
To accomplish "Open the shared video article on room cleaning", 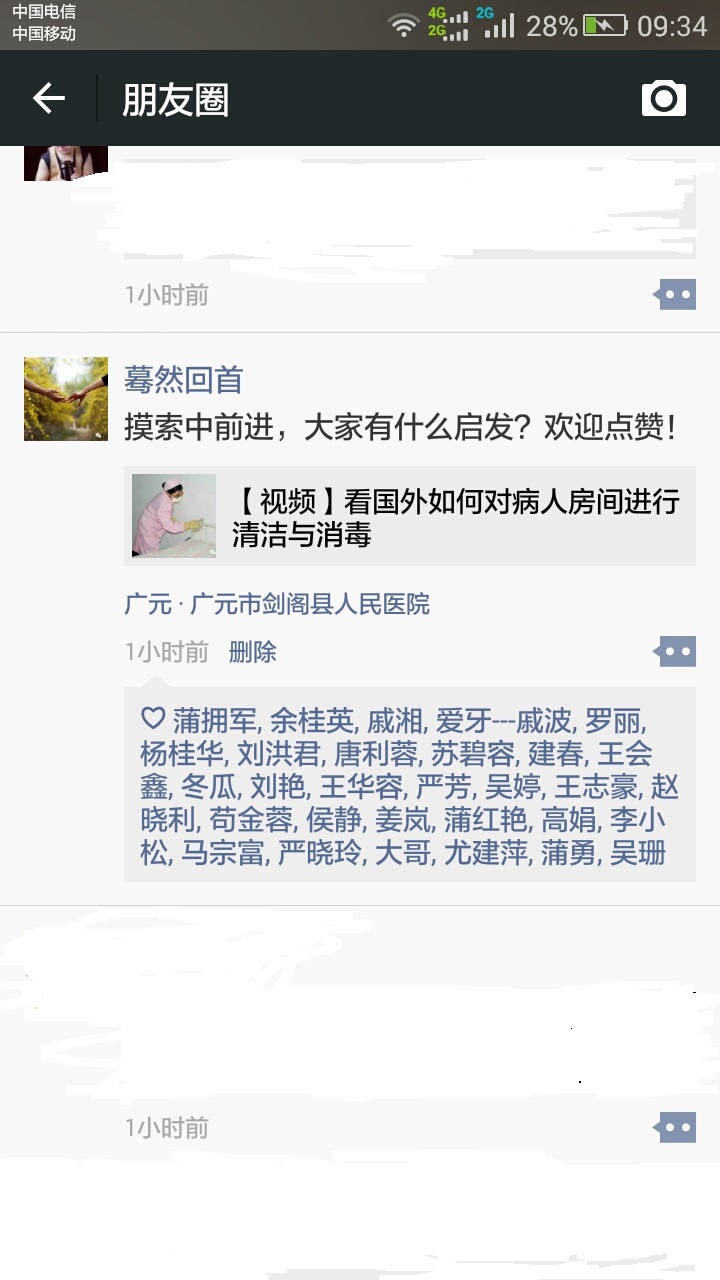I will click(x=410, y=516).
